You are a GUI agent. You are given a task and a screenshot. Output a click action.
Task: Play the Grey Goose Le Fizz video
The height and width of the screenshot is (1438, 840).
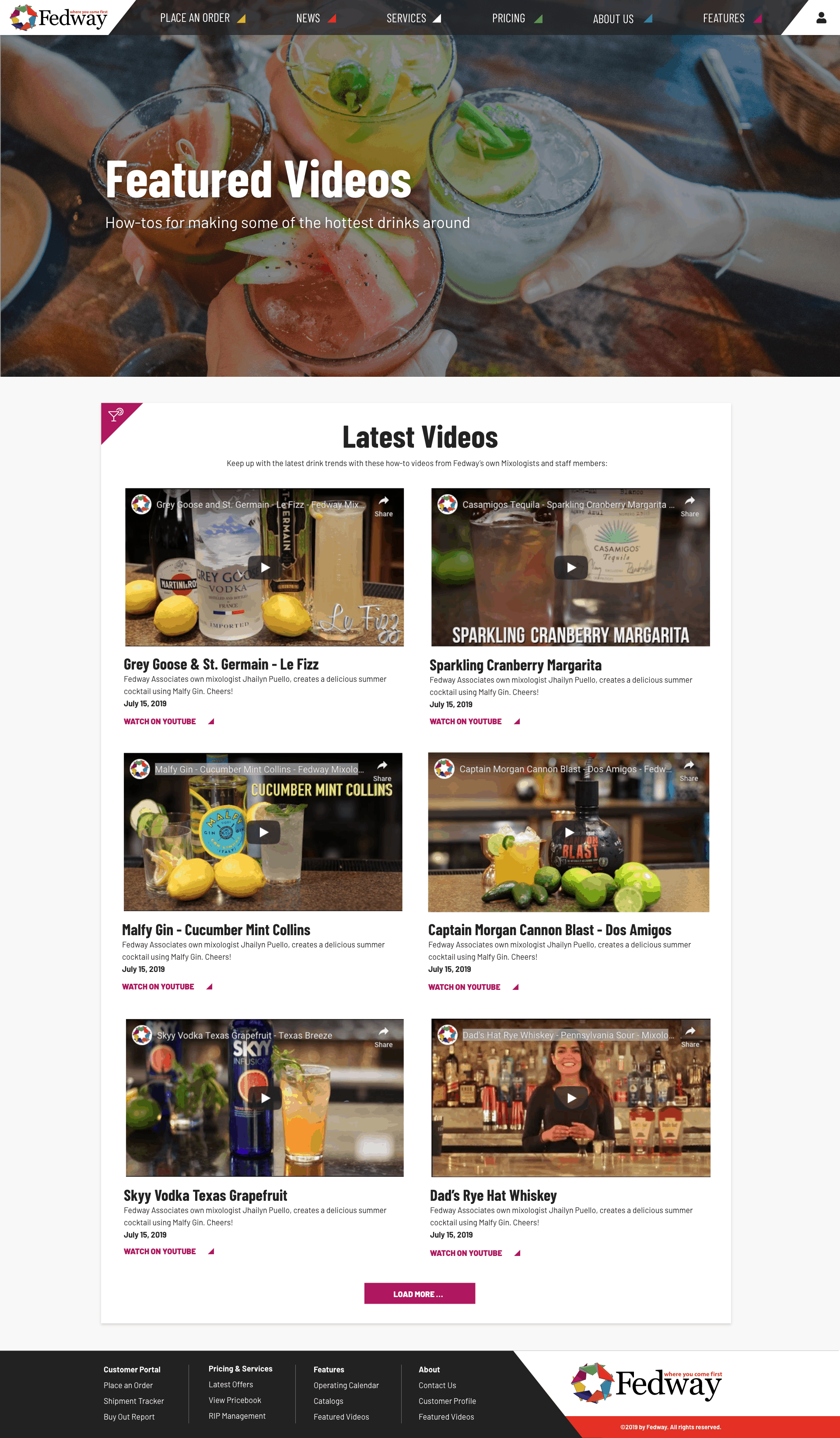[x=265, y=567]
